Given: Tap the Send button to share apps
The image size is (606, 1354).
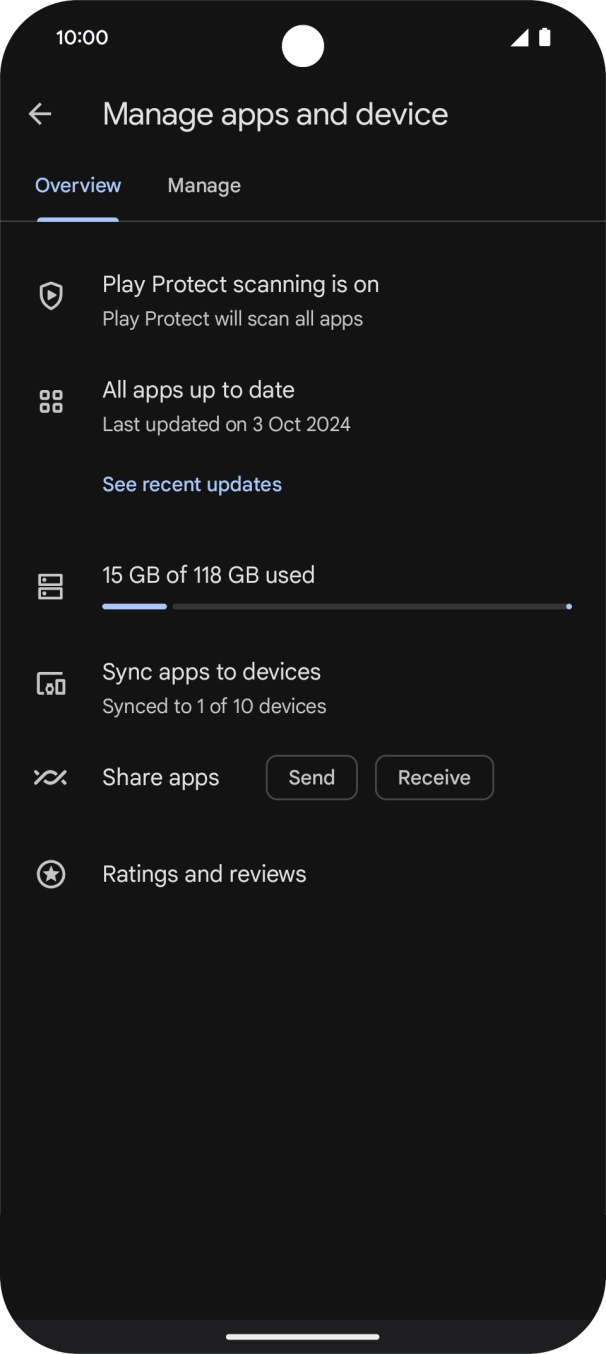Looking at the screenshot, I should coord(311,777).
